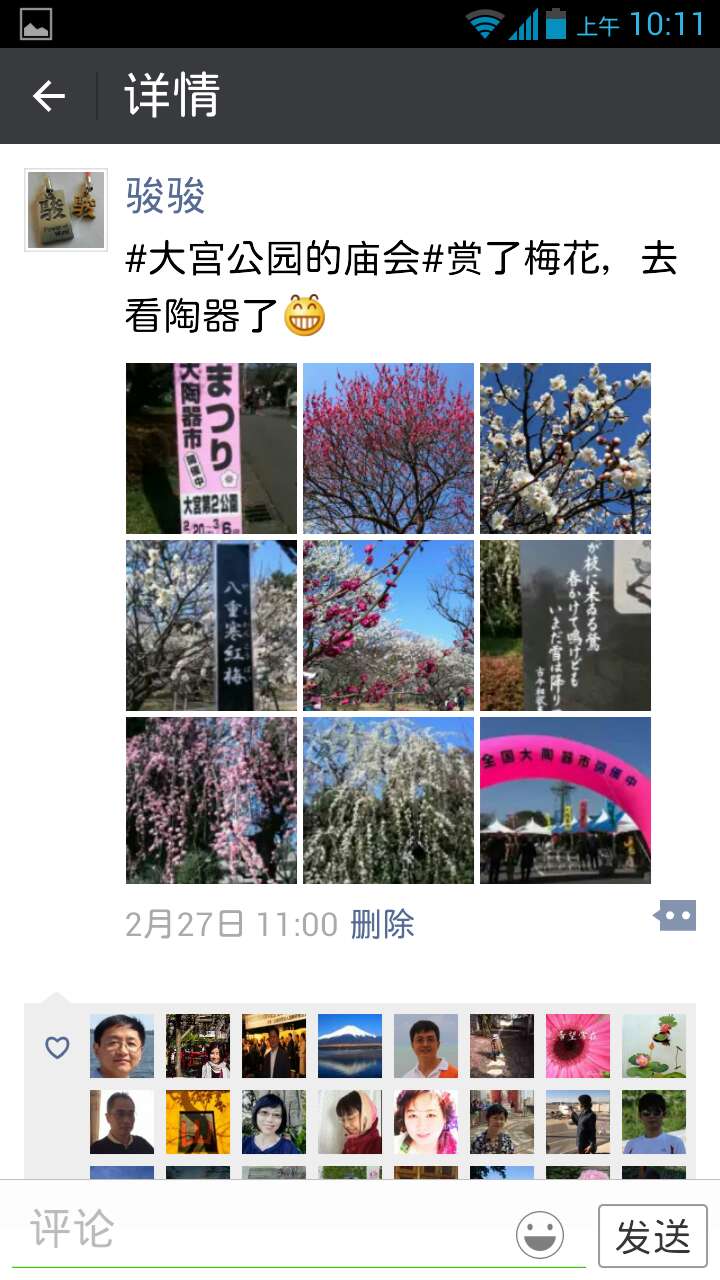Open 骏骏's profile avatar

(66, 210)
